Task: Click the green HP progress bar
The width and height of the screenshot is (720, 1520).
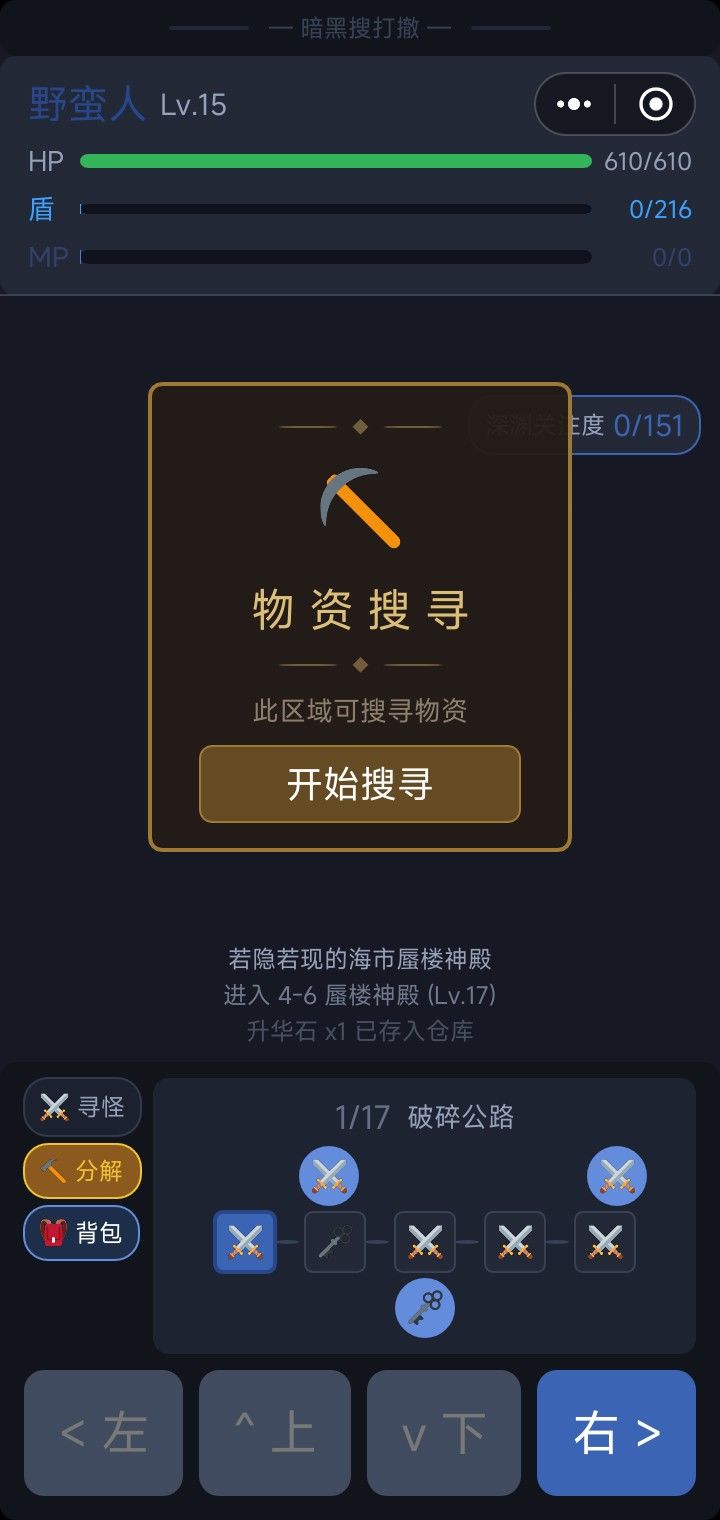Action: (x=335, y=161)
